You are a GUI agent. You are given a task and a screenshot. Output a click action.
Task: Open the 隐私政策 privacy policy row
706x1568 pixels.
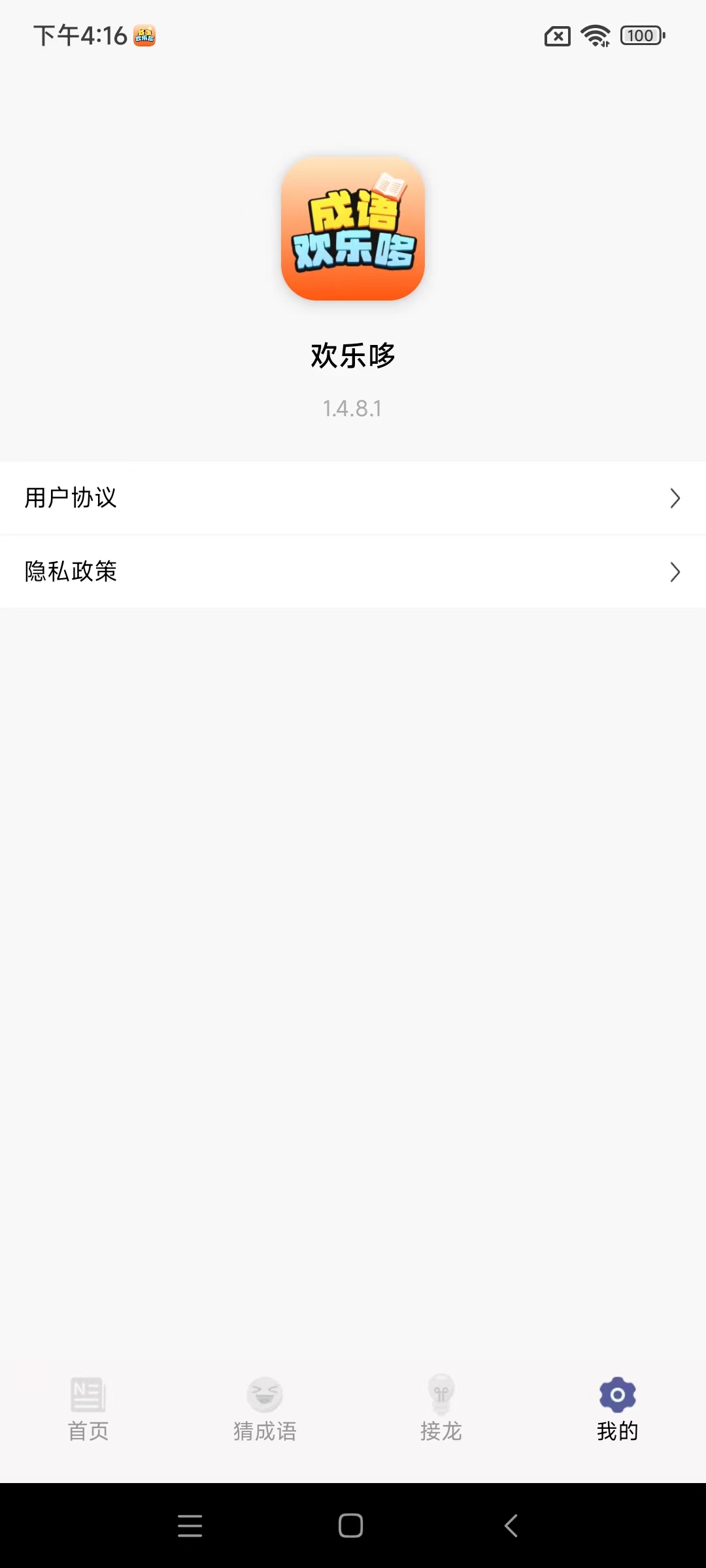click(353, 572)
